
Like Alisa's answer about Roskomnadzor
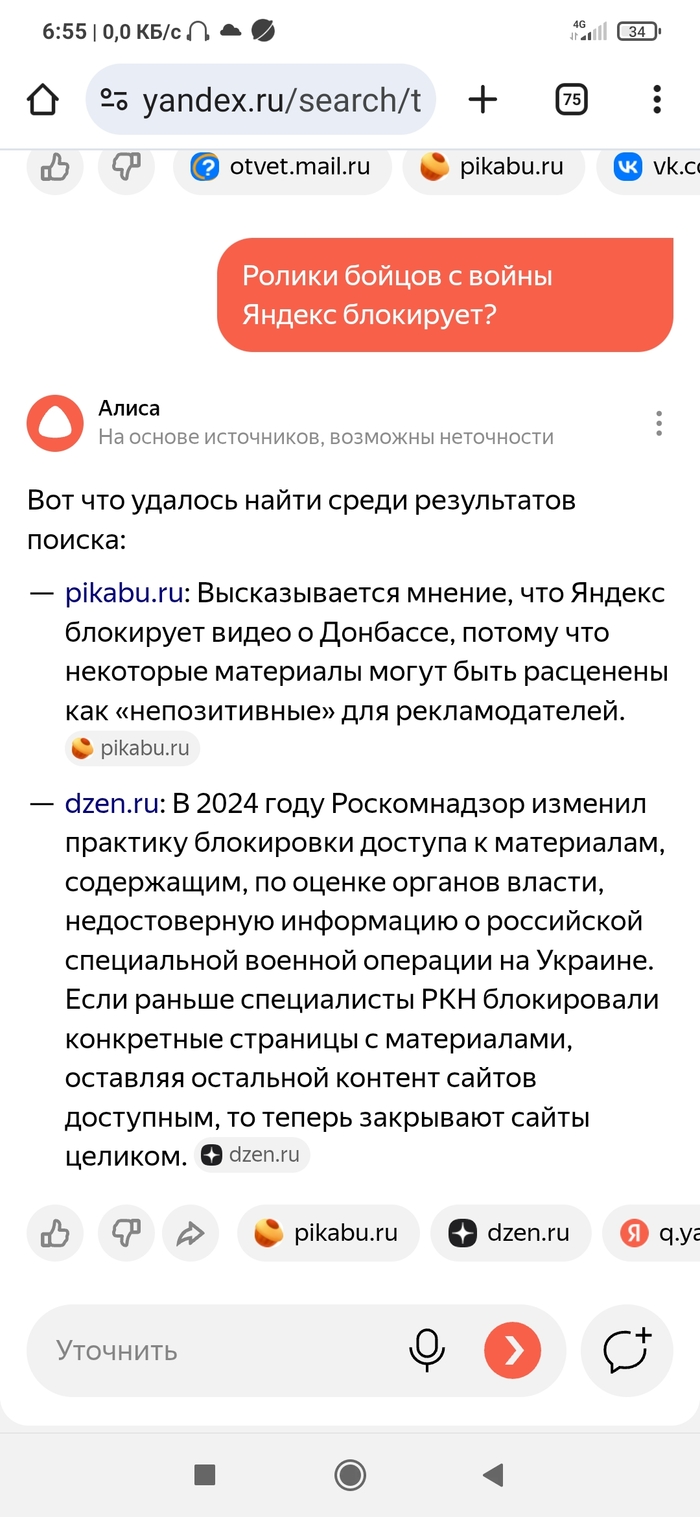[54, 1233]
